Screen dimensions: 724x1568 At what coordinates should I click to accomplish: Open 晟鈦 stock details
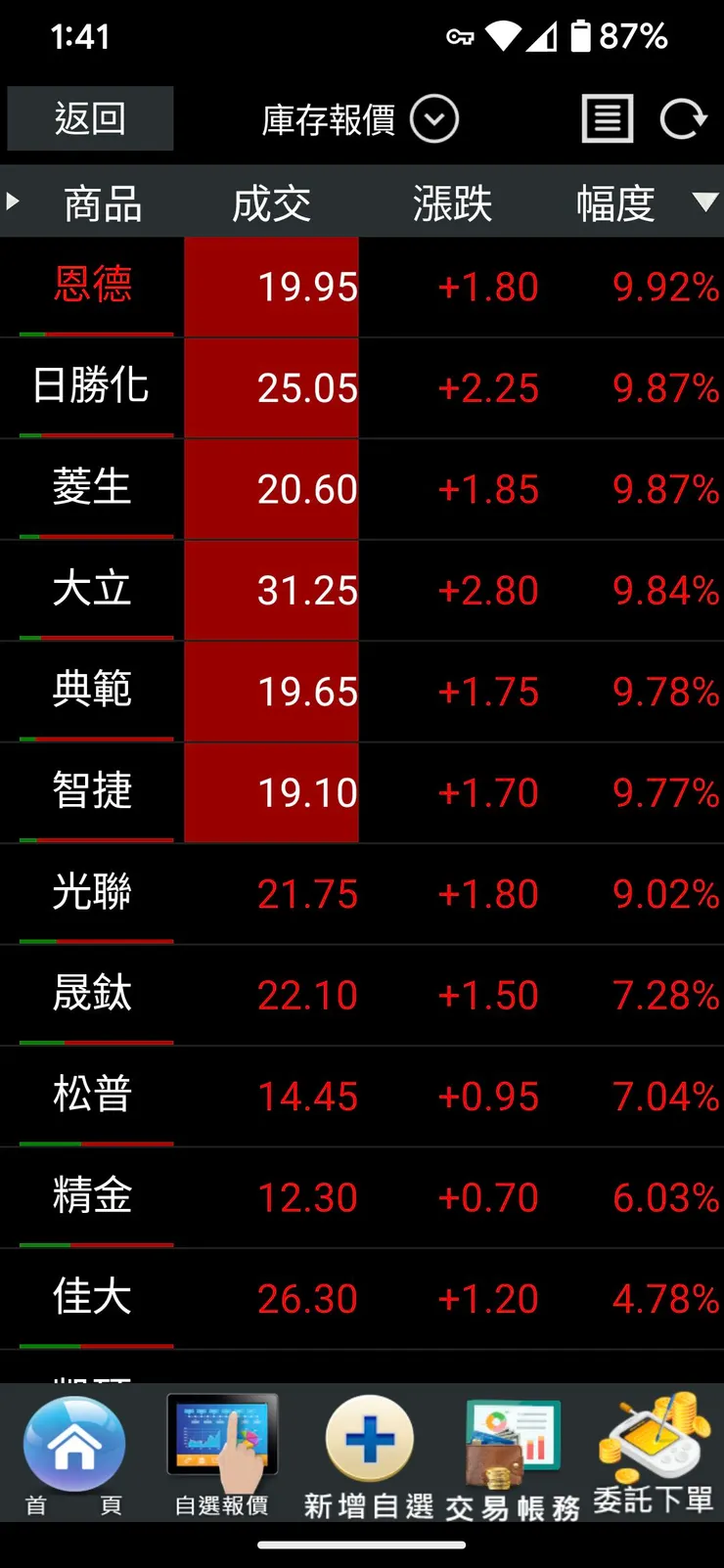(92, 994)
